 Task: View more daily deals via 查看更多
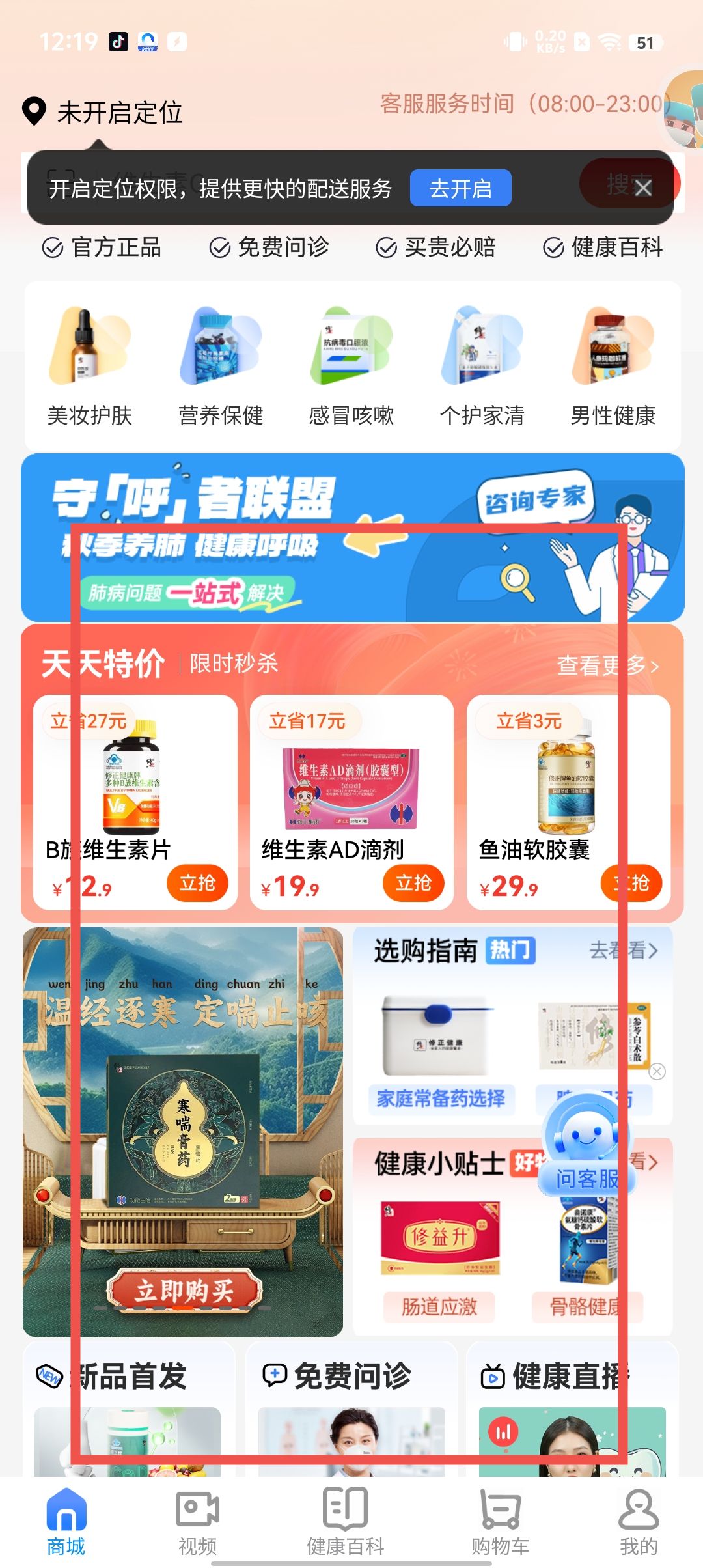pyautogui.click(x=607, y=665)
